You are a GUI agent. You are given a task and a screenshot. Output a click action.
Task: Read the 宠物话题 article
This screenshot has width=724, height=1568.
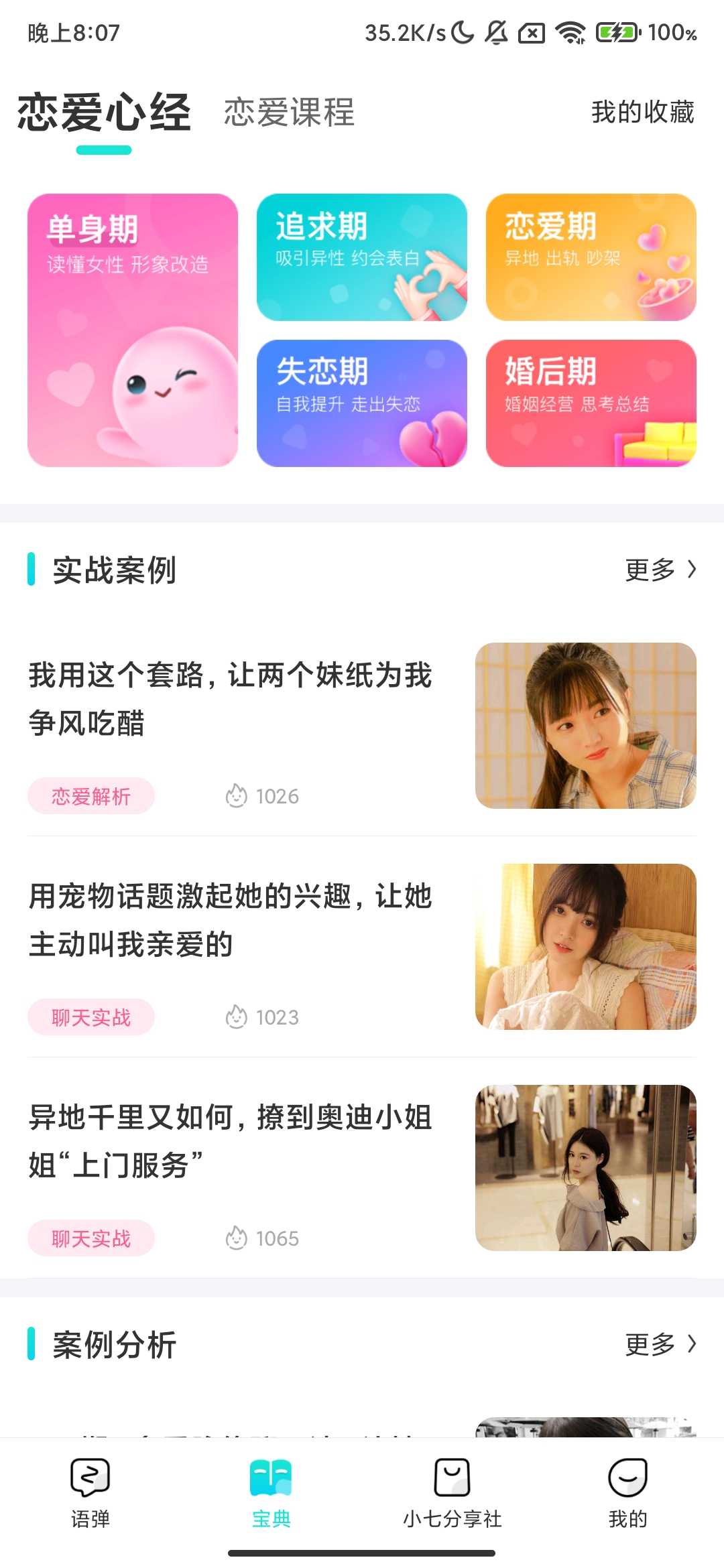tap(230, 919)
